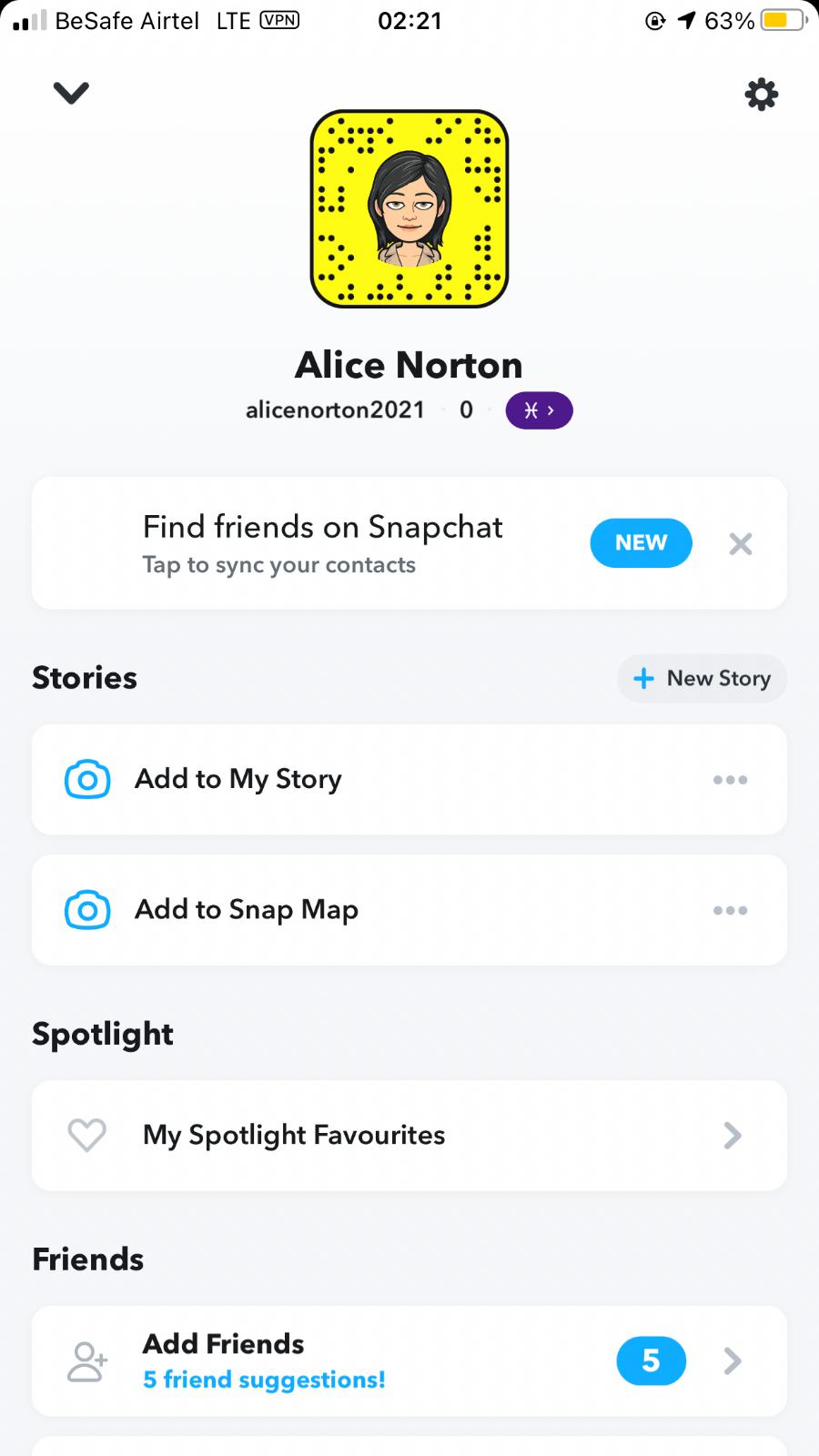819x1456 pixels.
Task: Collapse the profile with the down chevron
Action: pos(71,93)
